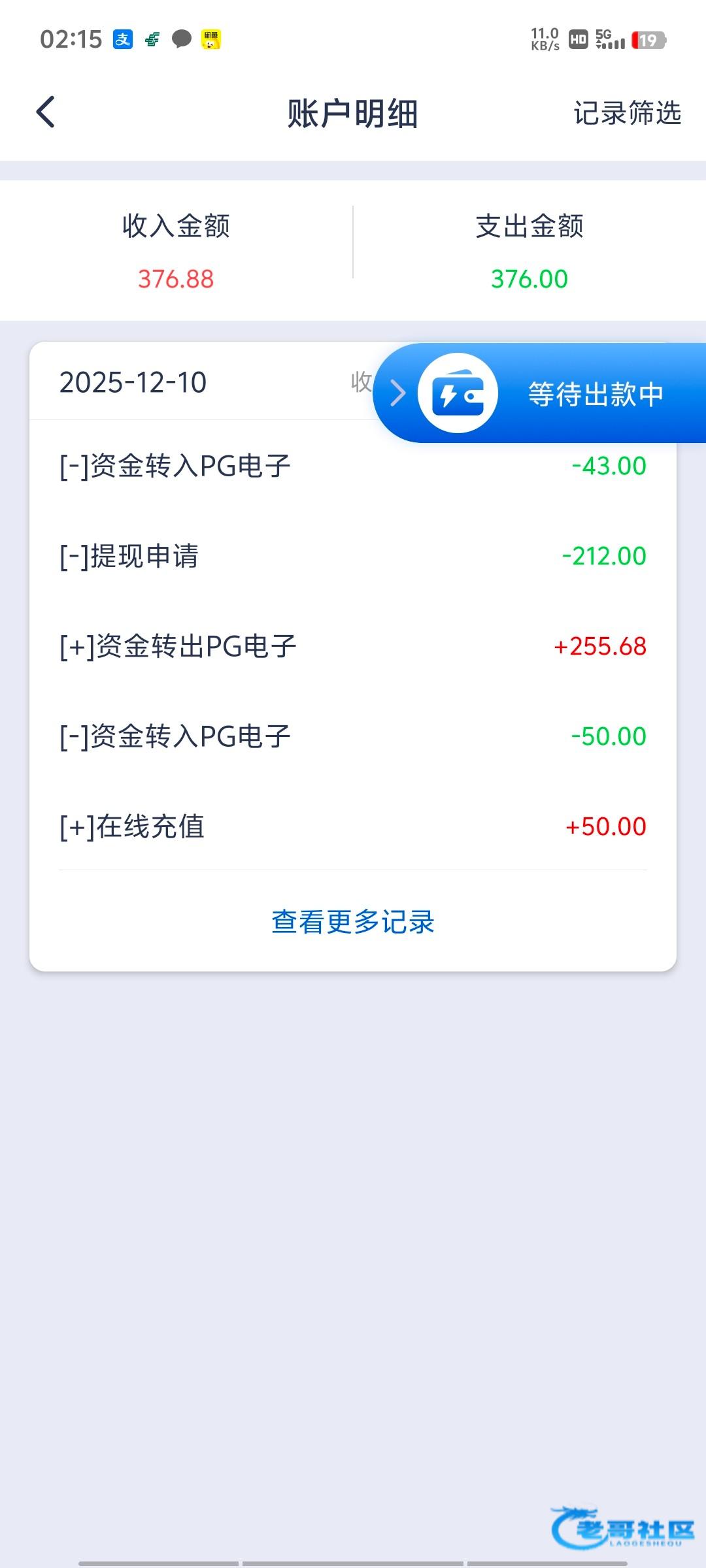Go back from the 账户明细 page

pos(46,112)
